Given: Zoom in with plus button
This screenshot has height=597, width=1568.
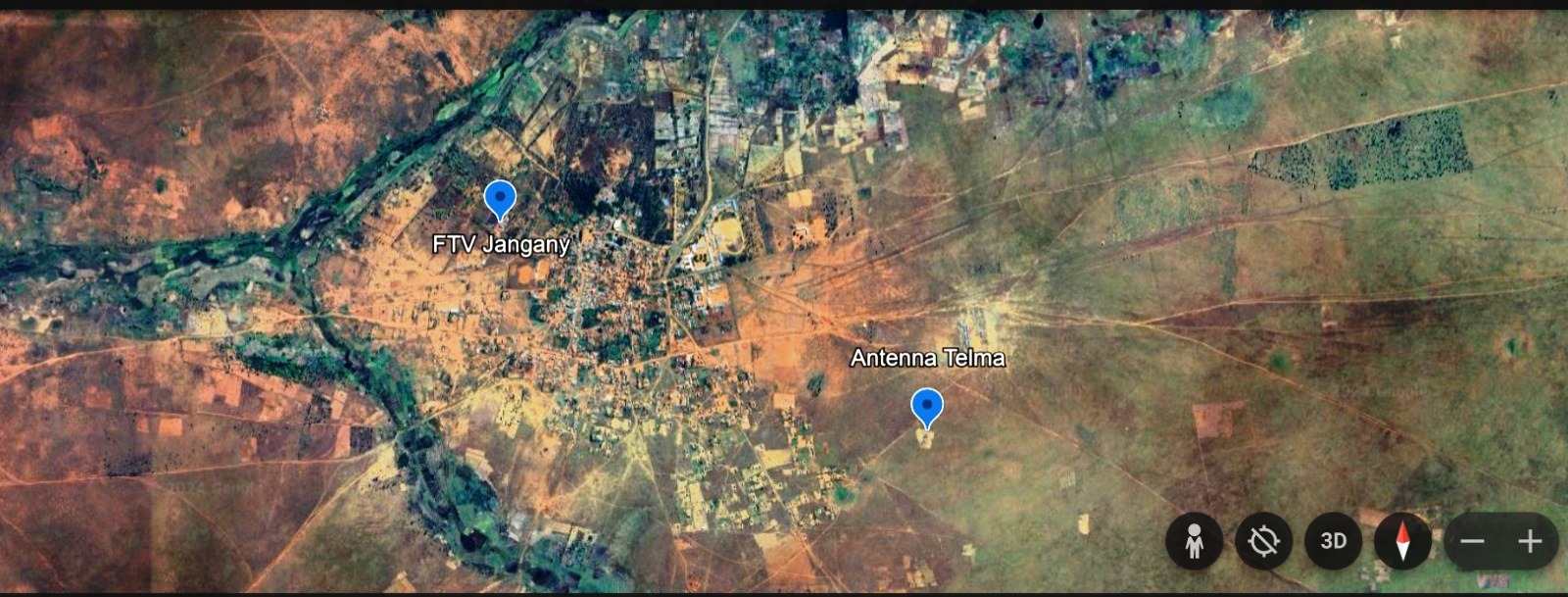Looking at the screenshot, I should click(1530, 541).
